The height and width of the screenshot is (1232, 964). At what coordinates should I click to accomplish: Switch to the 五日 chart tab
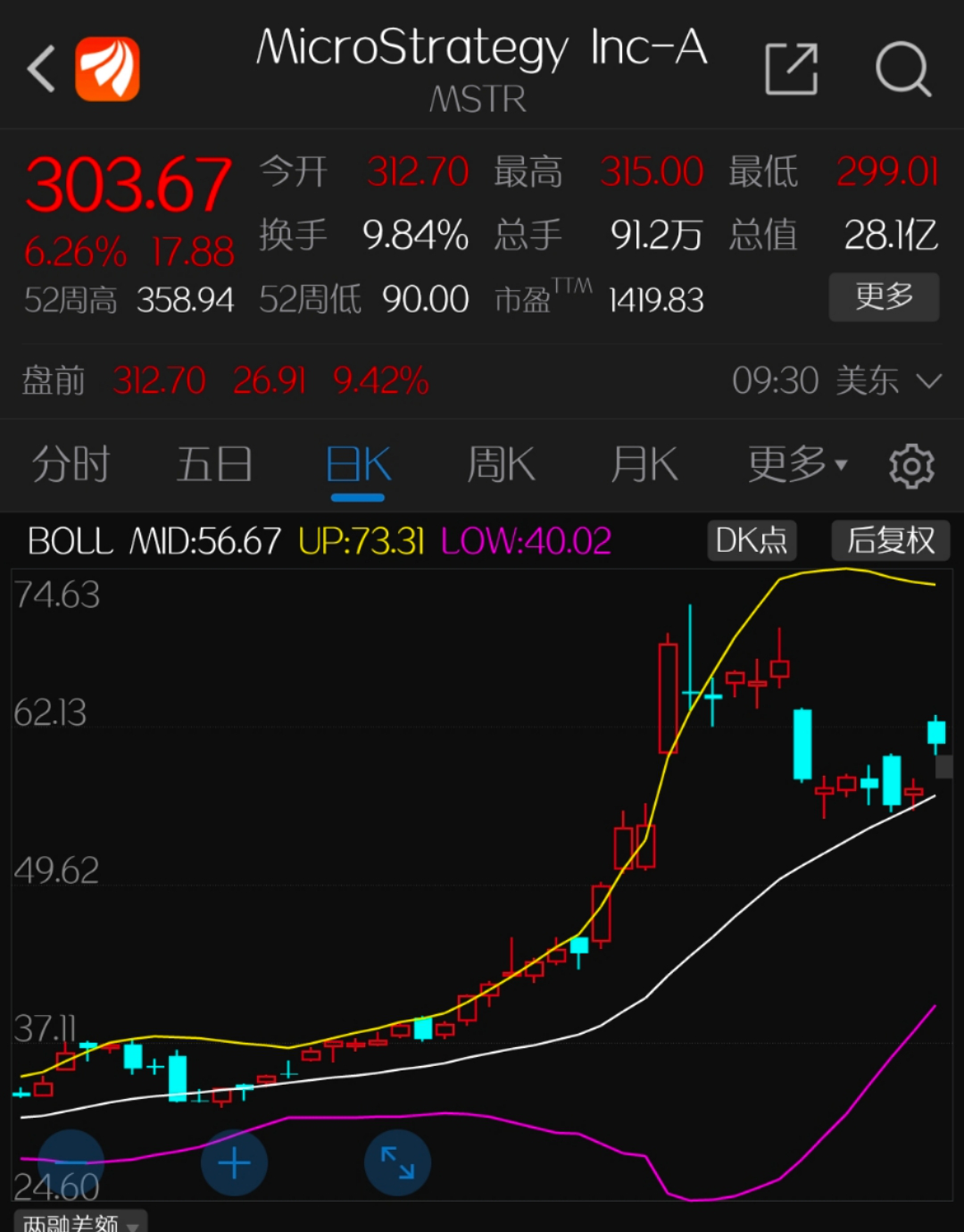point(214,464)
